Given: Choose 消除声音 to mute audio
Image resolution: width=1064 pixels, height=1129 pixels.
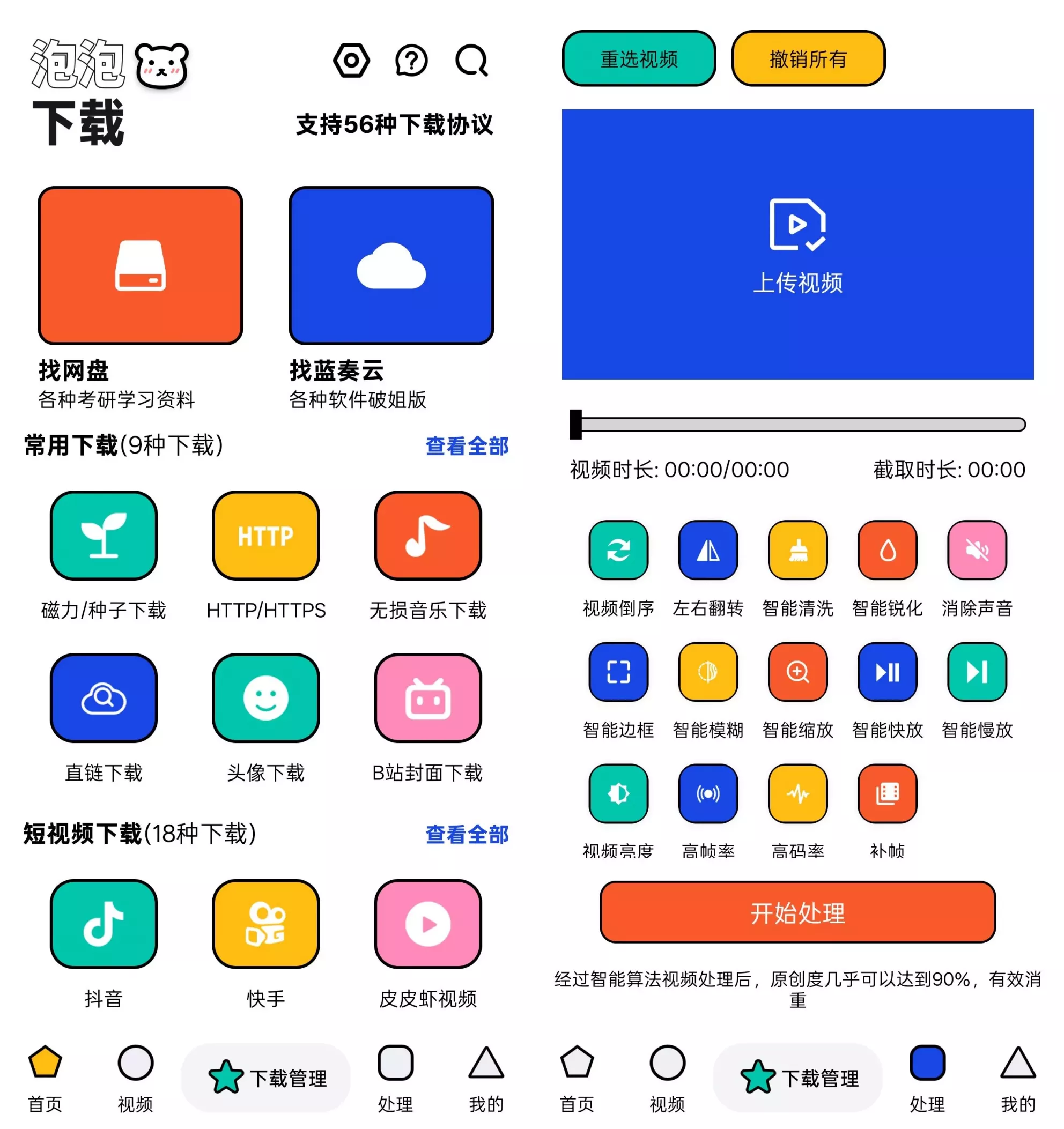Looking at the screenshot, I should pos(977,549).
